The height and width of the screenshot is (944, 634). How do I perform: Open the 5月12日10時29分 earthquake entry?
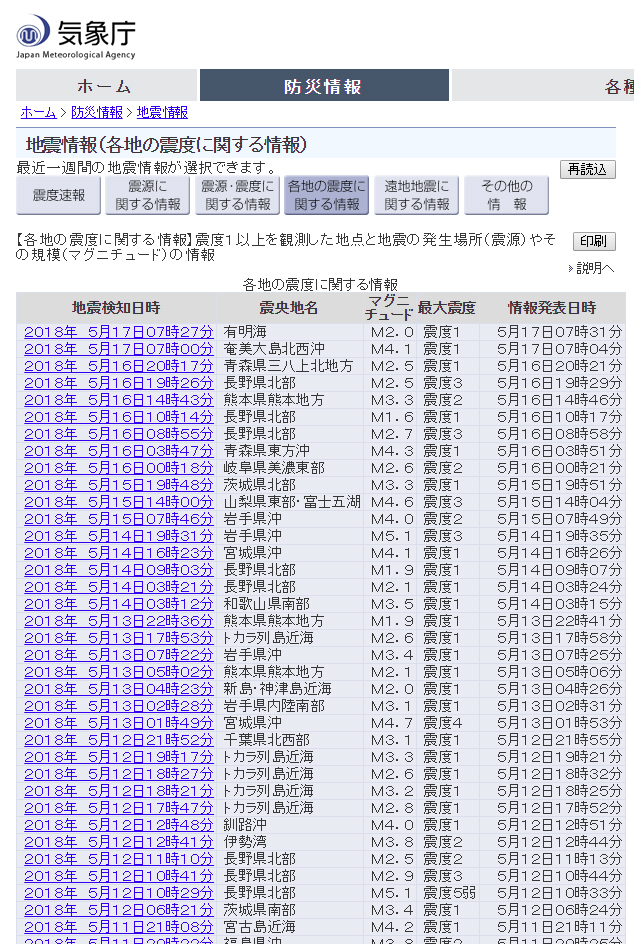119,893
